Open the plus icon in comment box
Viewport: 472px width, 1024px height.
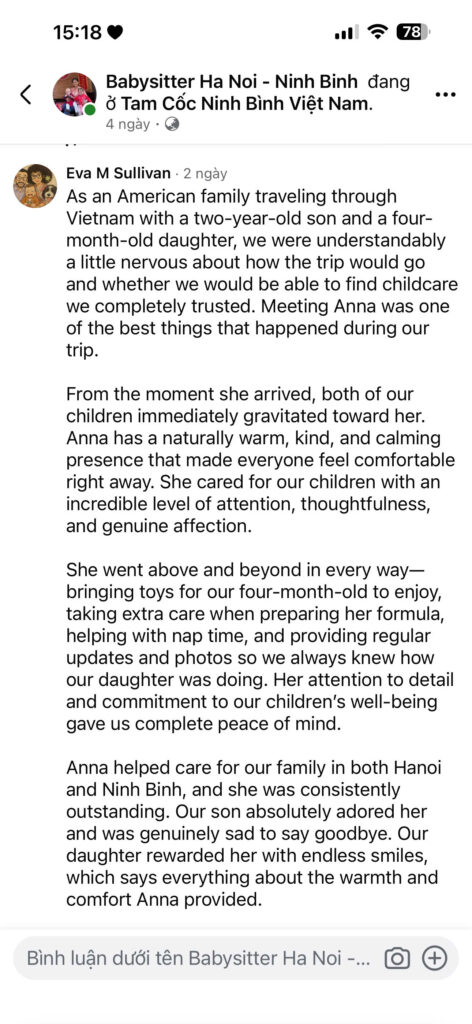coord(435,959)
